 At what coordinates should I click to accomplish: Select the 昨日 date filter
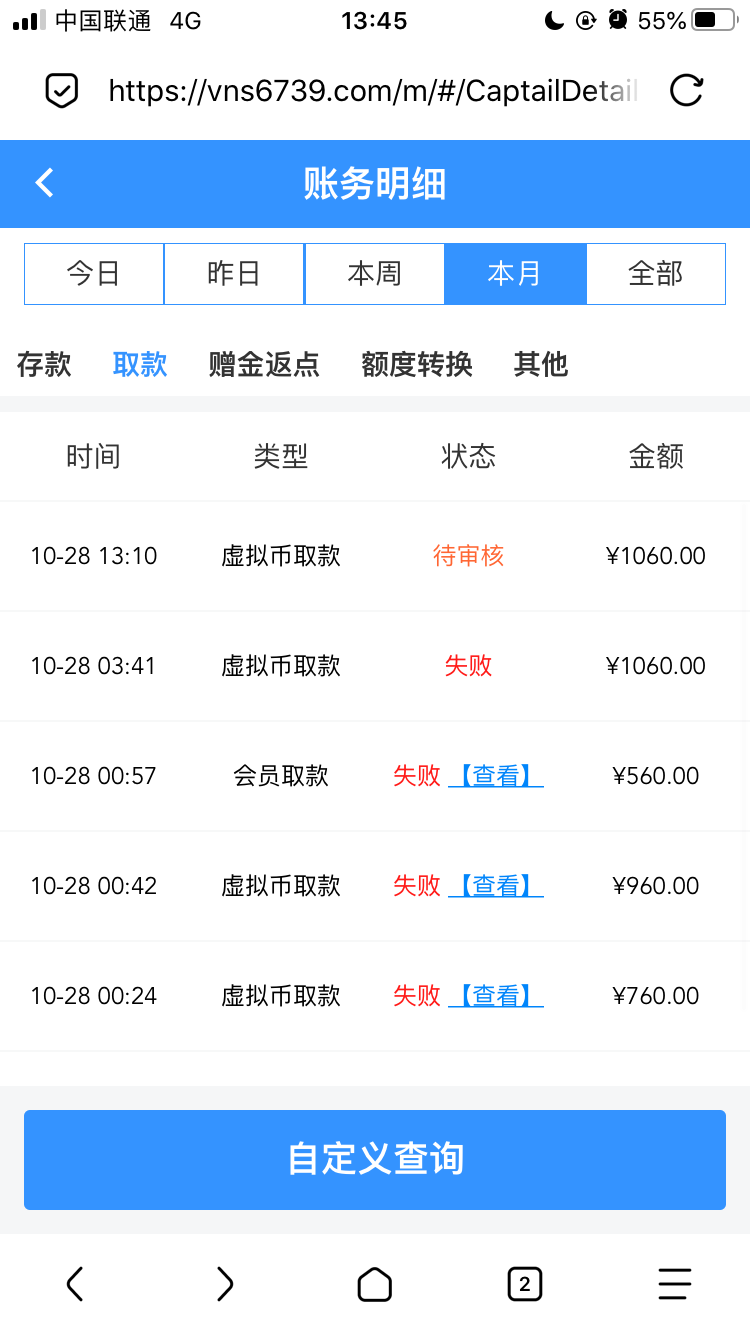click(234, 273)
